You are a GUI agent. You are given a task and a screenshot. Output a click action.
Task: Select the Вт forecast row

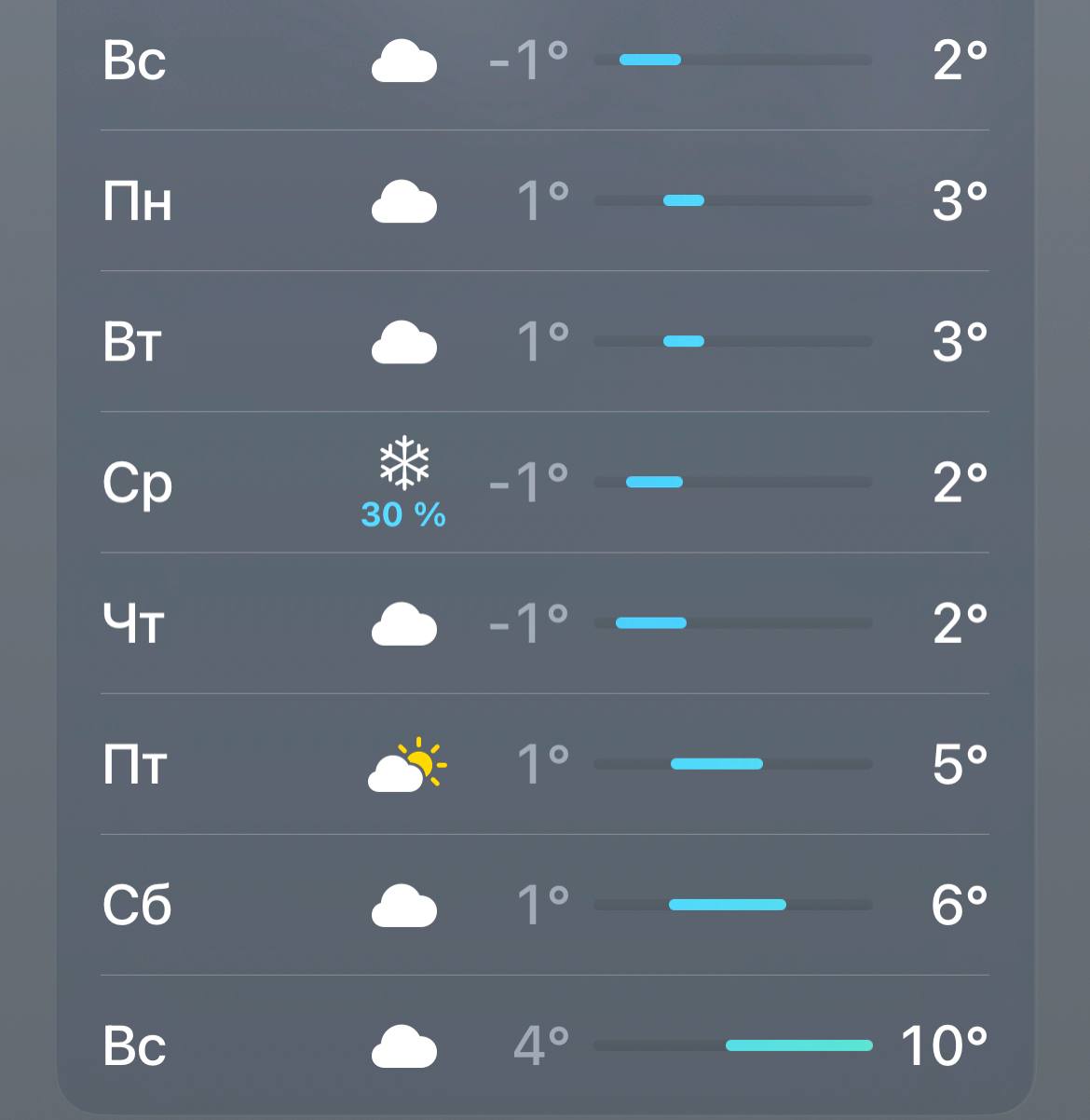click(x=545, y=342)
